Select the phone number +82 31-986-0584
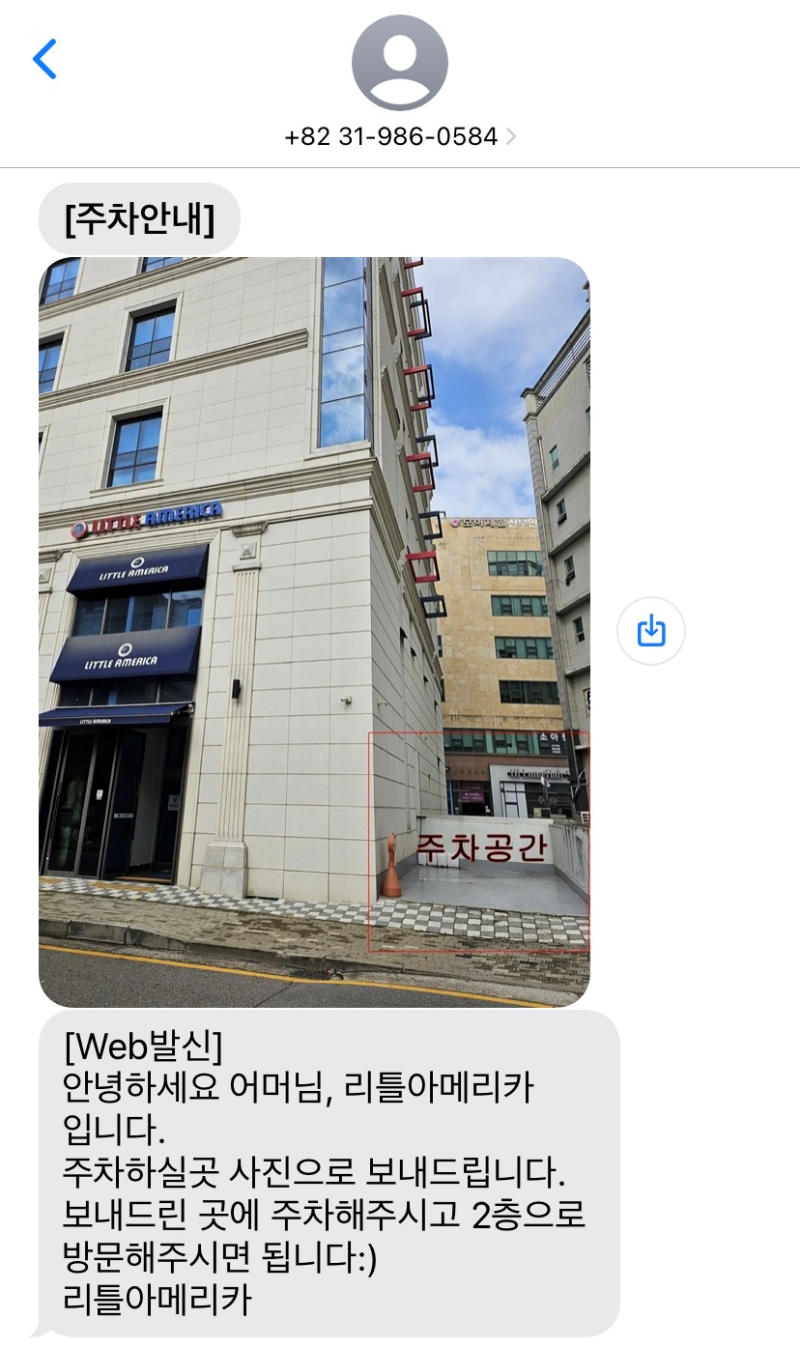This screenshot has width=800, height=1348. pos(392,137)
